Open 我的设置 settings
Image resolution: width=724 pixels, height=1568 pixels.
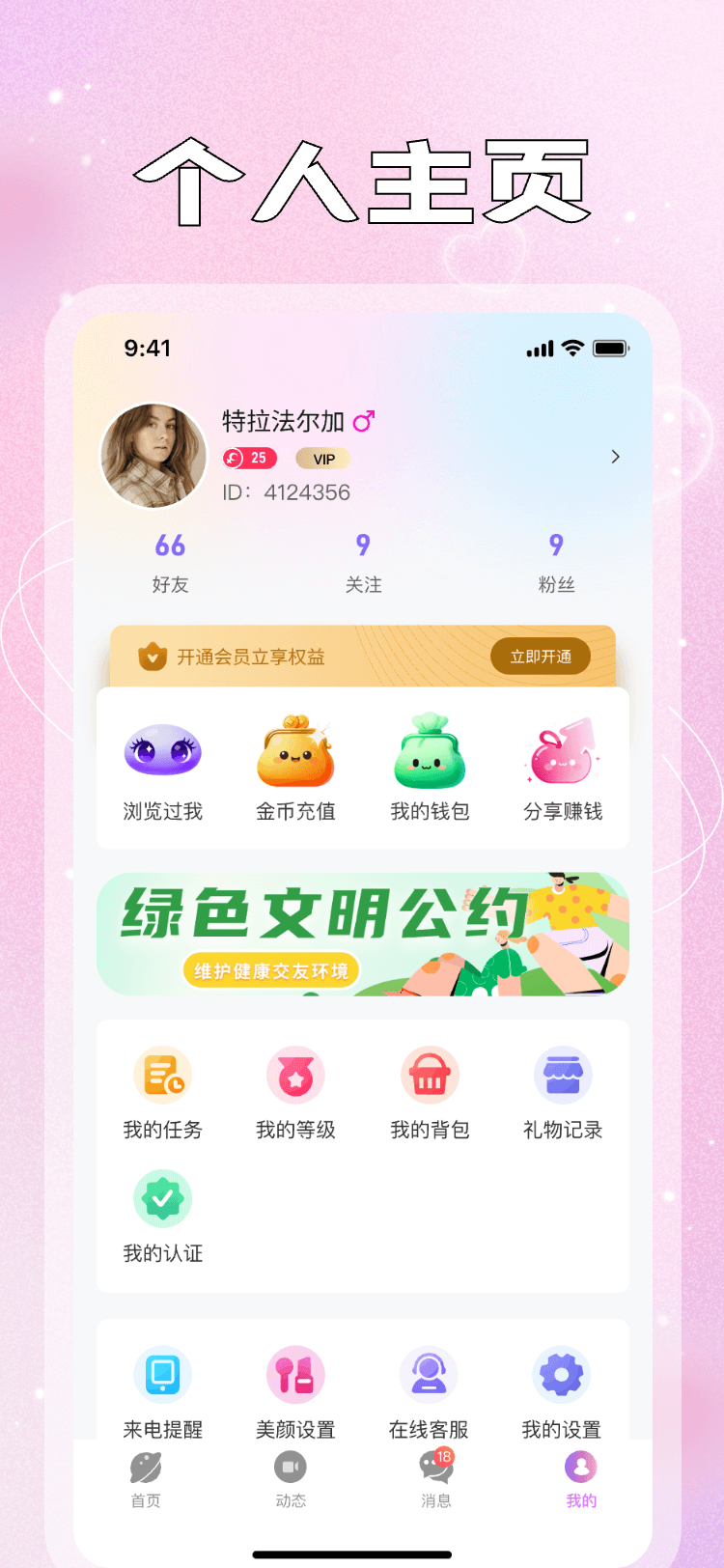(563, 1390)
